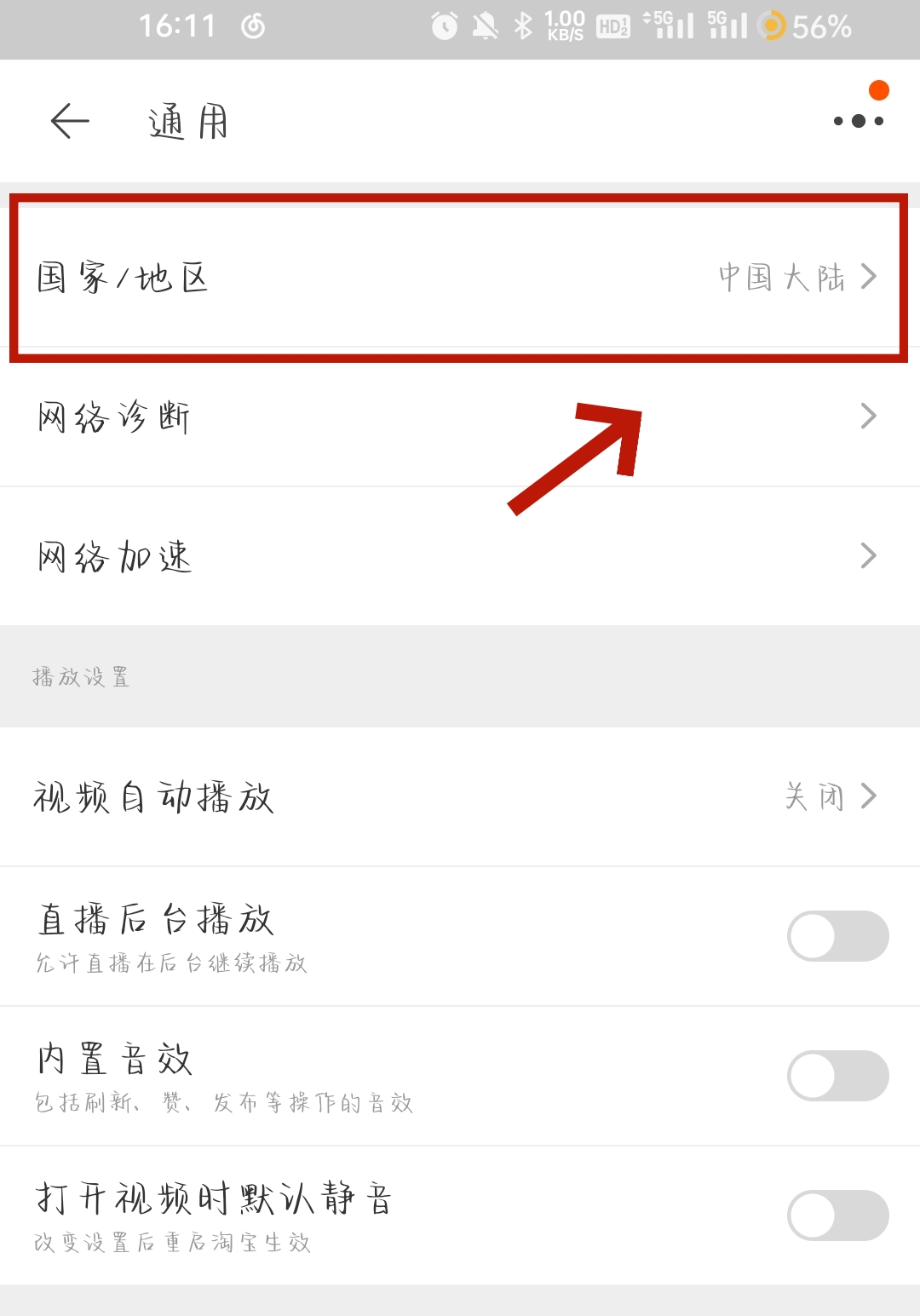
Task: Open 网络诊断
Action: pos(458,417)
